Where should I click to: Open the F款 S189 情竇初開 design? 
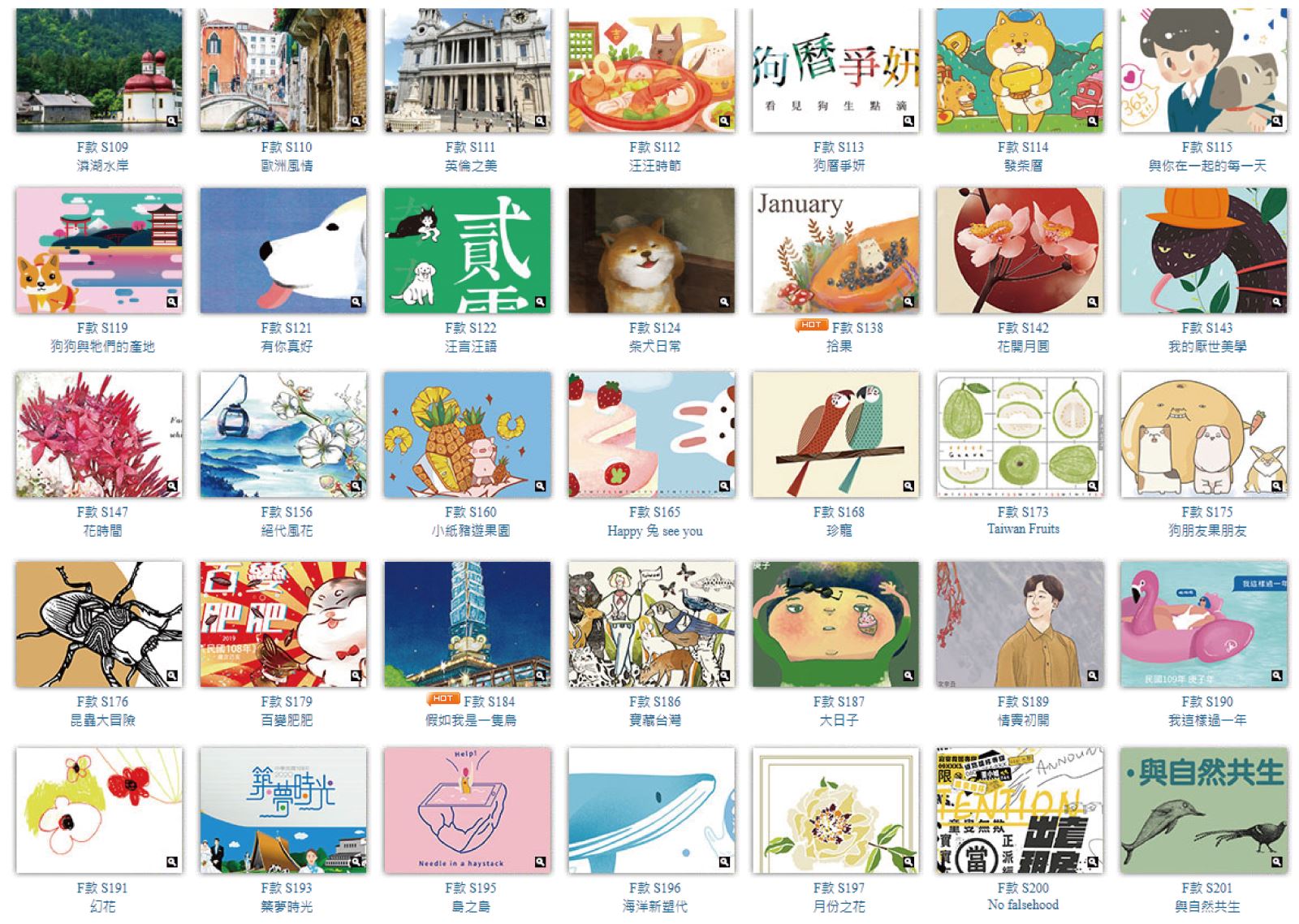click(x=1020, y=624)
